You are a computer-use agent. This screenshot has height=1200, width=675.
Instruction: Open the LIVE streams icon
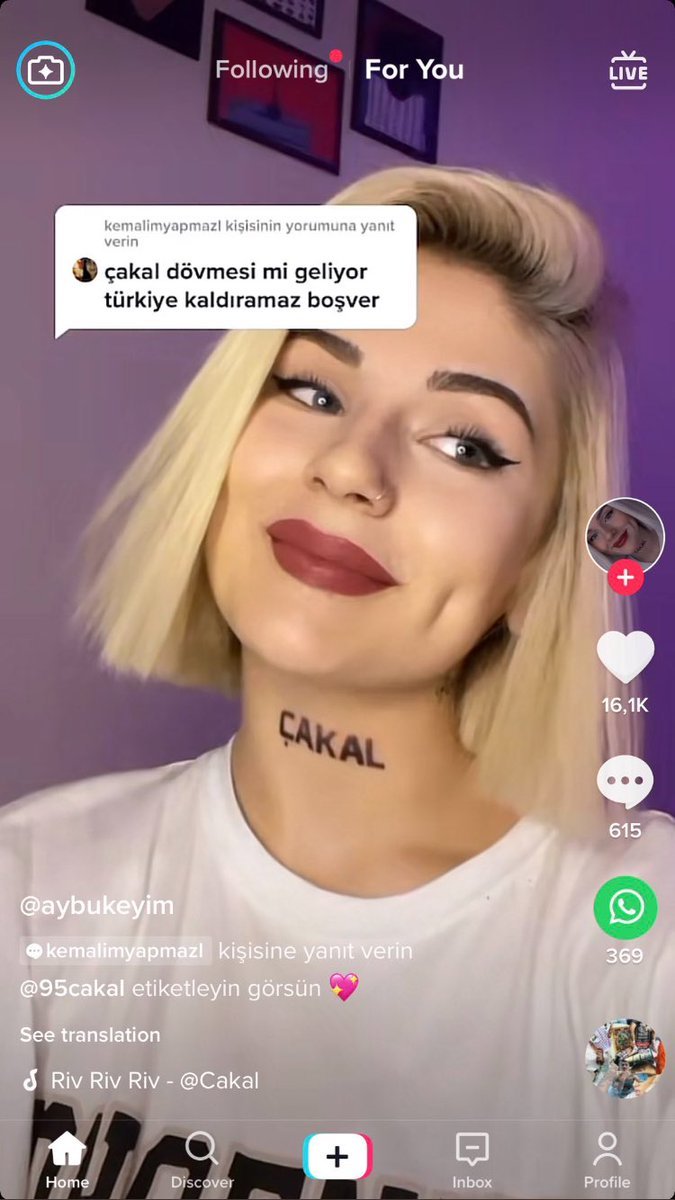coord(628,71)
